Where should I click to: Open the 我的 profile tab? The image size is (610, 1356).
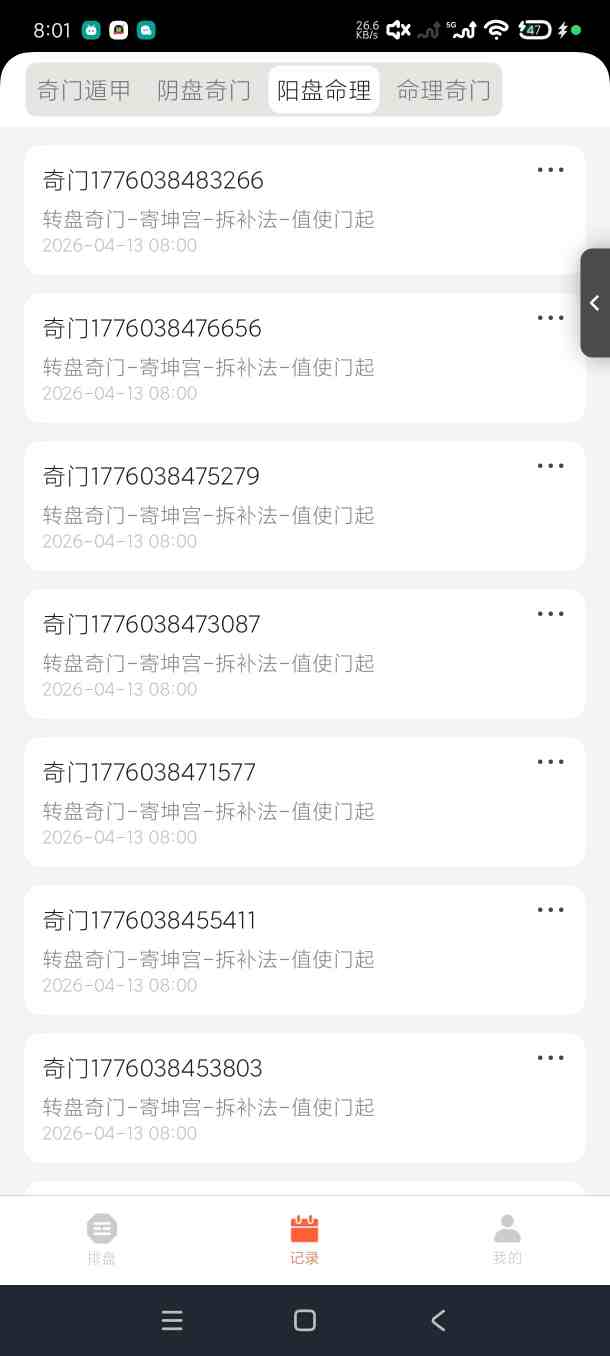coord(507,1239)
